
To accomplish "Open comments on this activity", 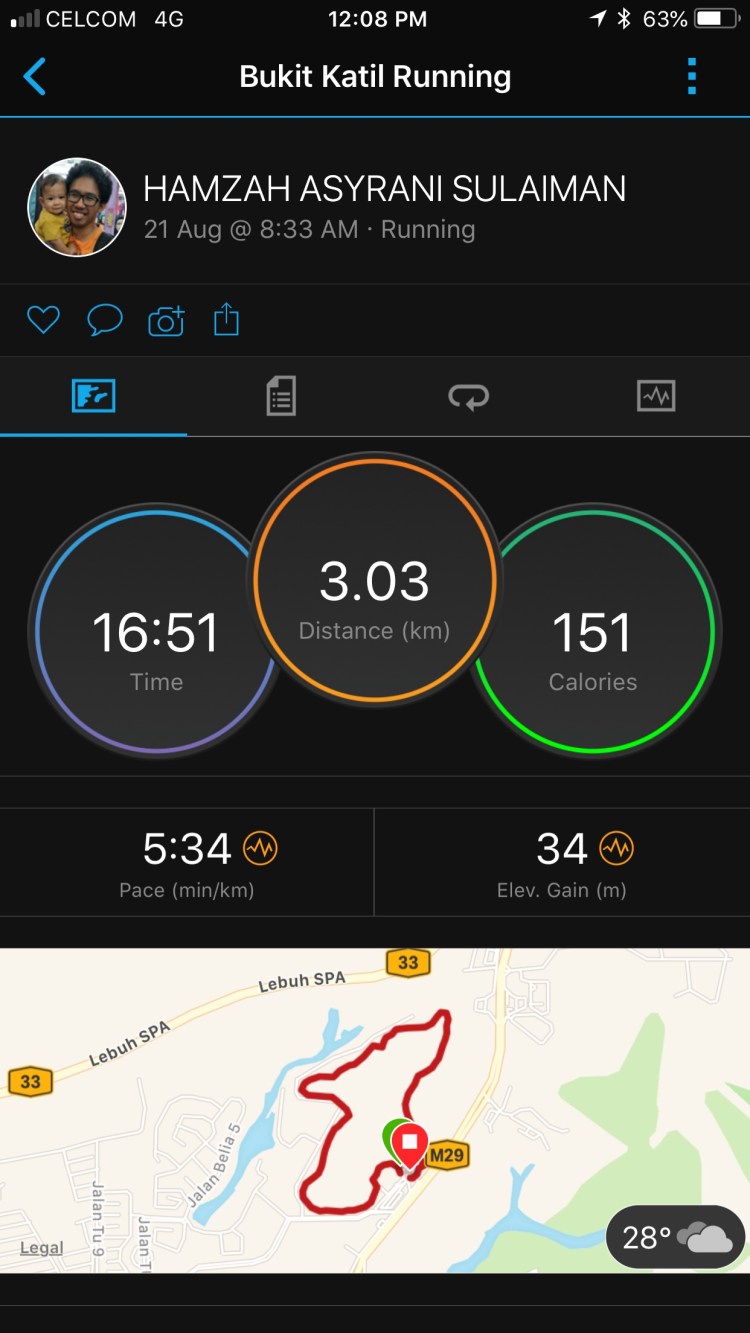I will pyautogui.click(x=104, y=320).
